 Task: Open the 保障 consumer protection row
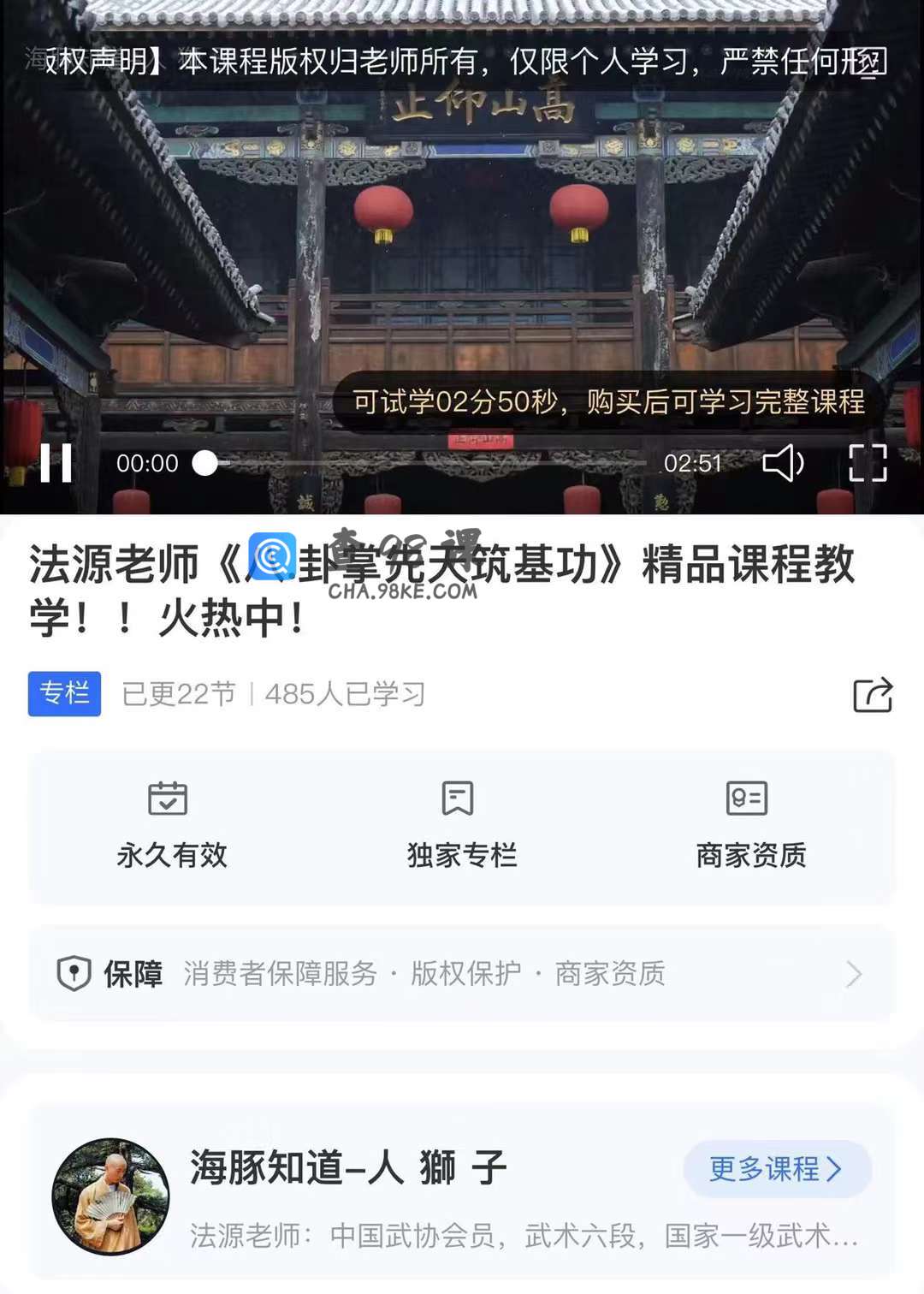click(461, 974)
